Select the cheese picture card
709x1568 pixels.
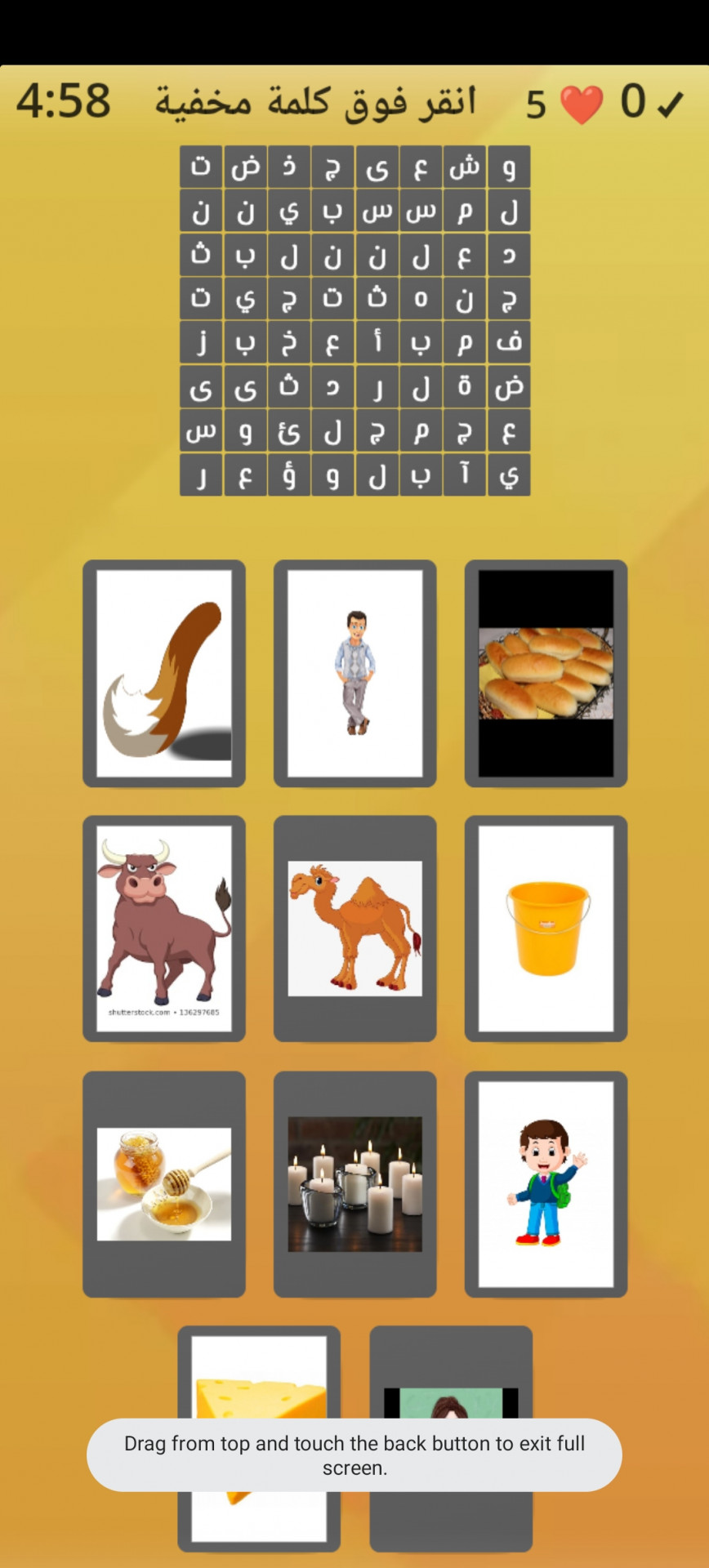(x=259, y=1380)
